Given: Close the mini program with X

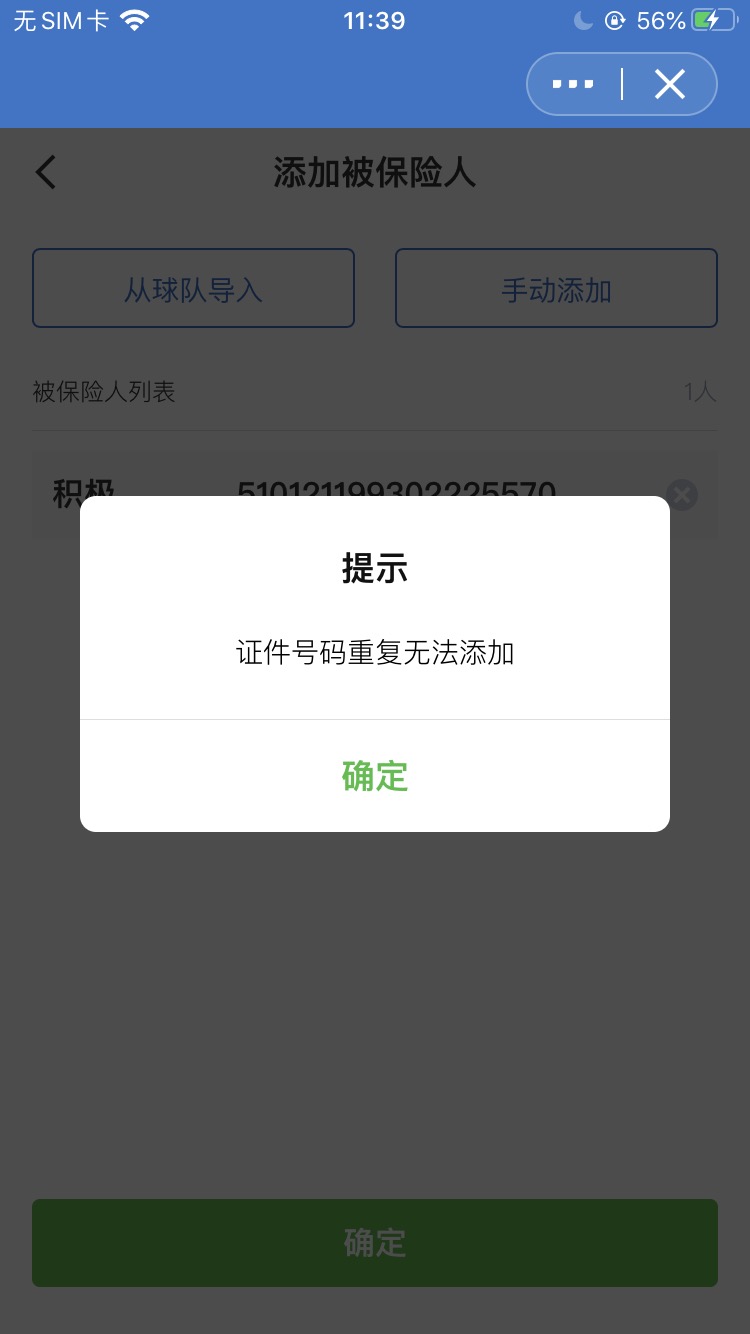Looking at the screenshot, I should tap(670, 84).
